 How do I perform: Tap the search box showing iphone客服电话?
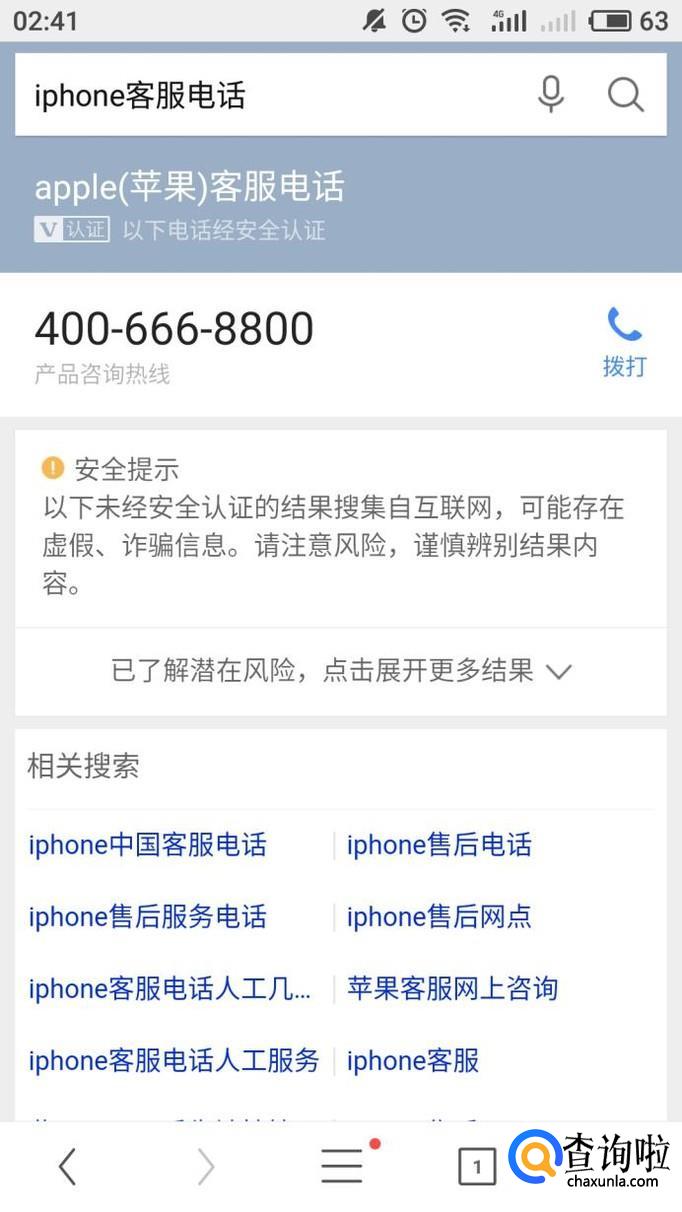[270, 96]
